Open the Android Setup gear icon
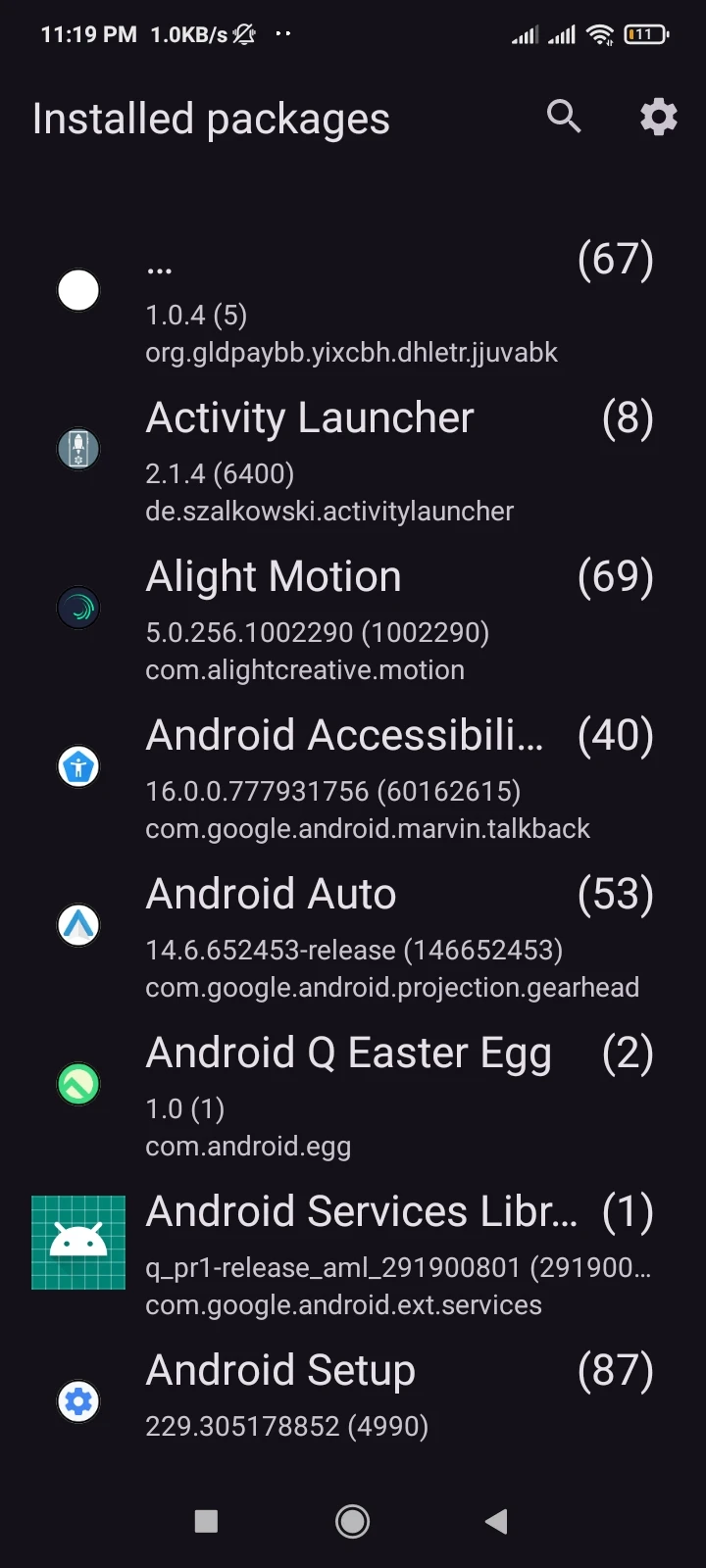 (x=78, y=1401)
